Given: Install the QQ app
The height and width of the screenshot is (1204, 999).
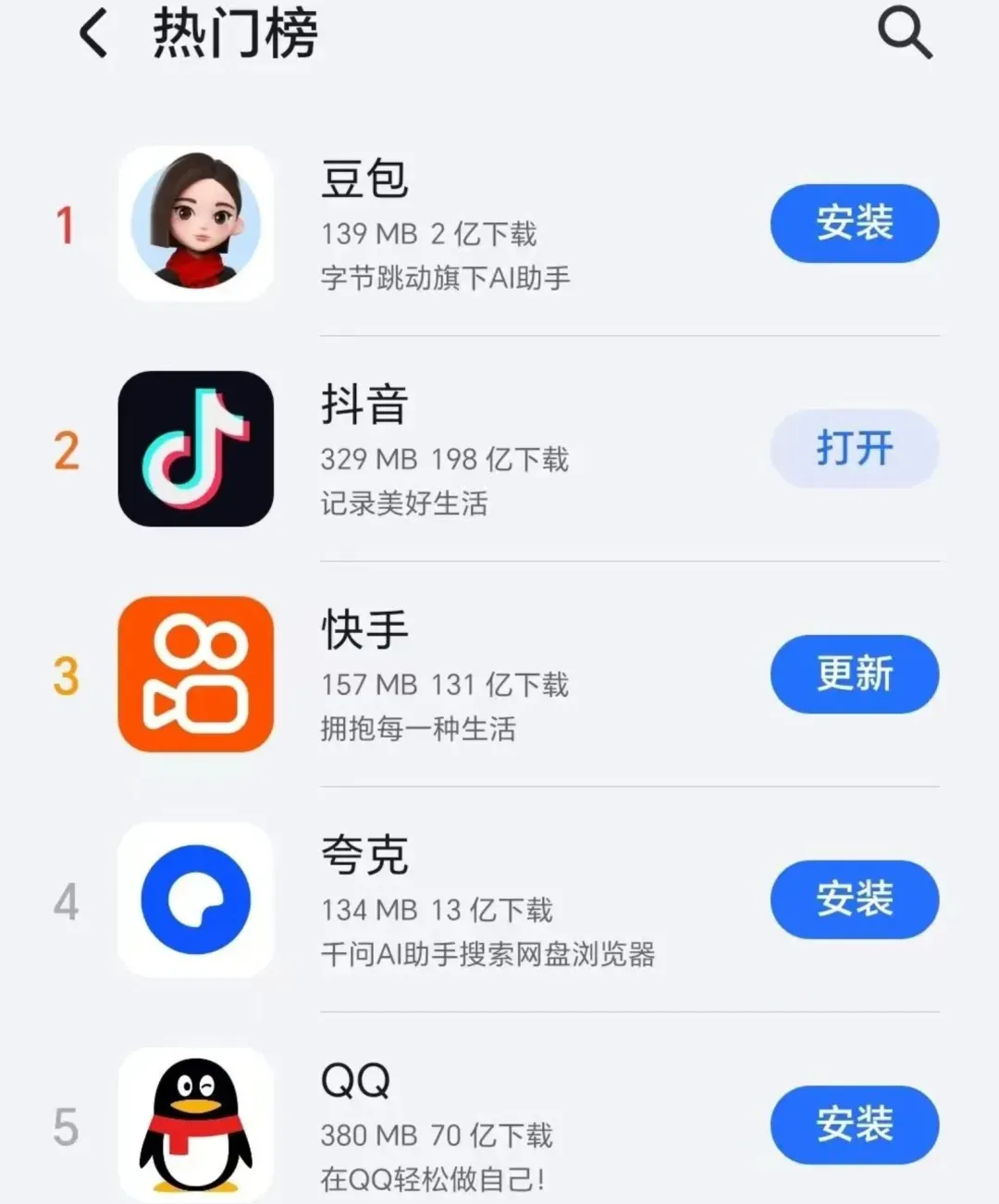Looking at the screenshot, I should [x=854, y=1124].
